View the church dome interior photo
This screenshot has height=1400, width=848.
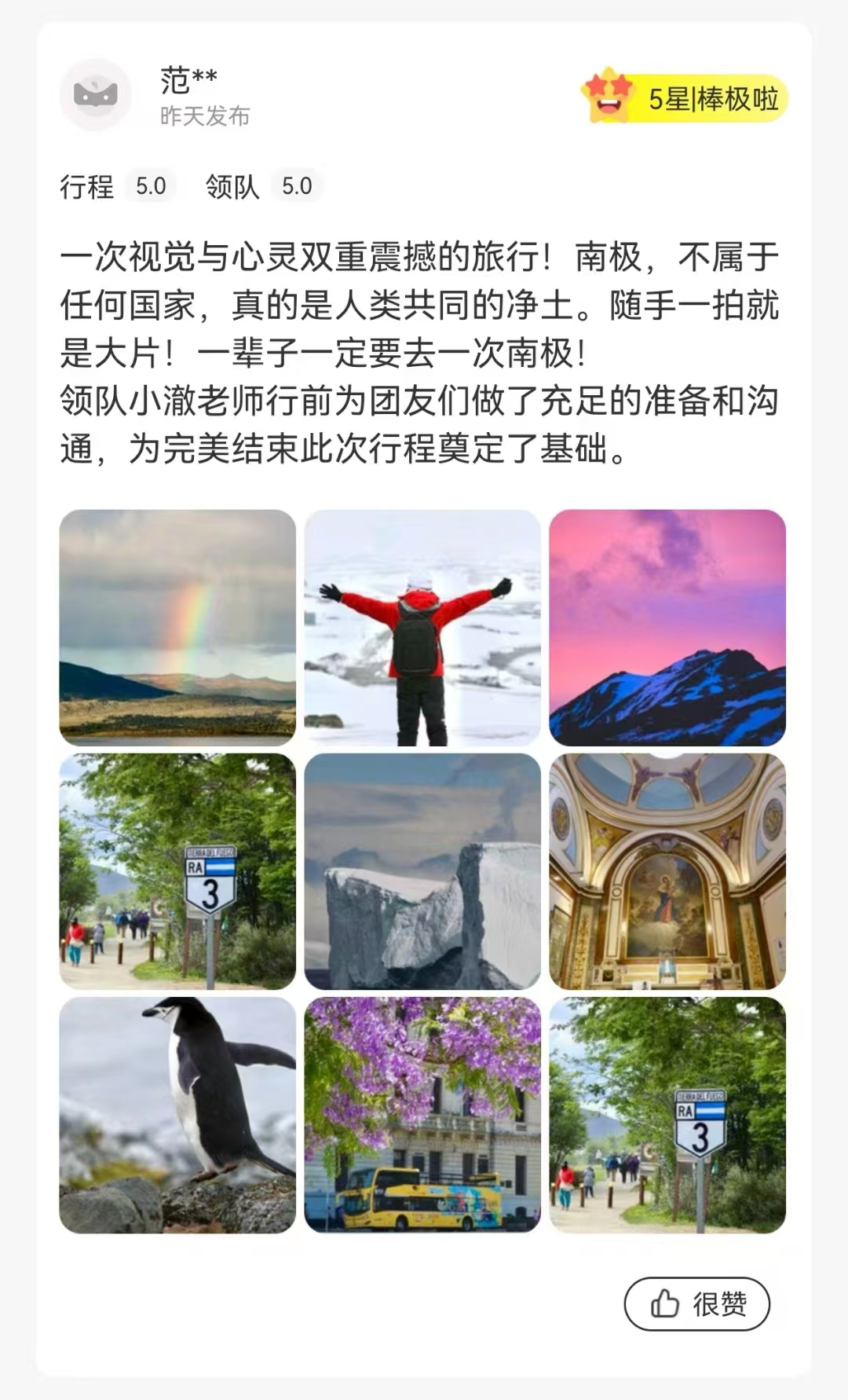(667, 871)
